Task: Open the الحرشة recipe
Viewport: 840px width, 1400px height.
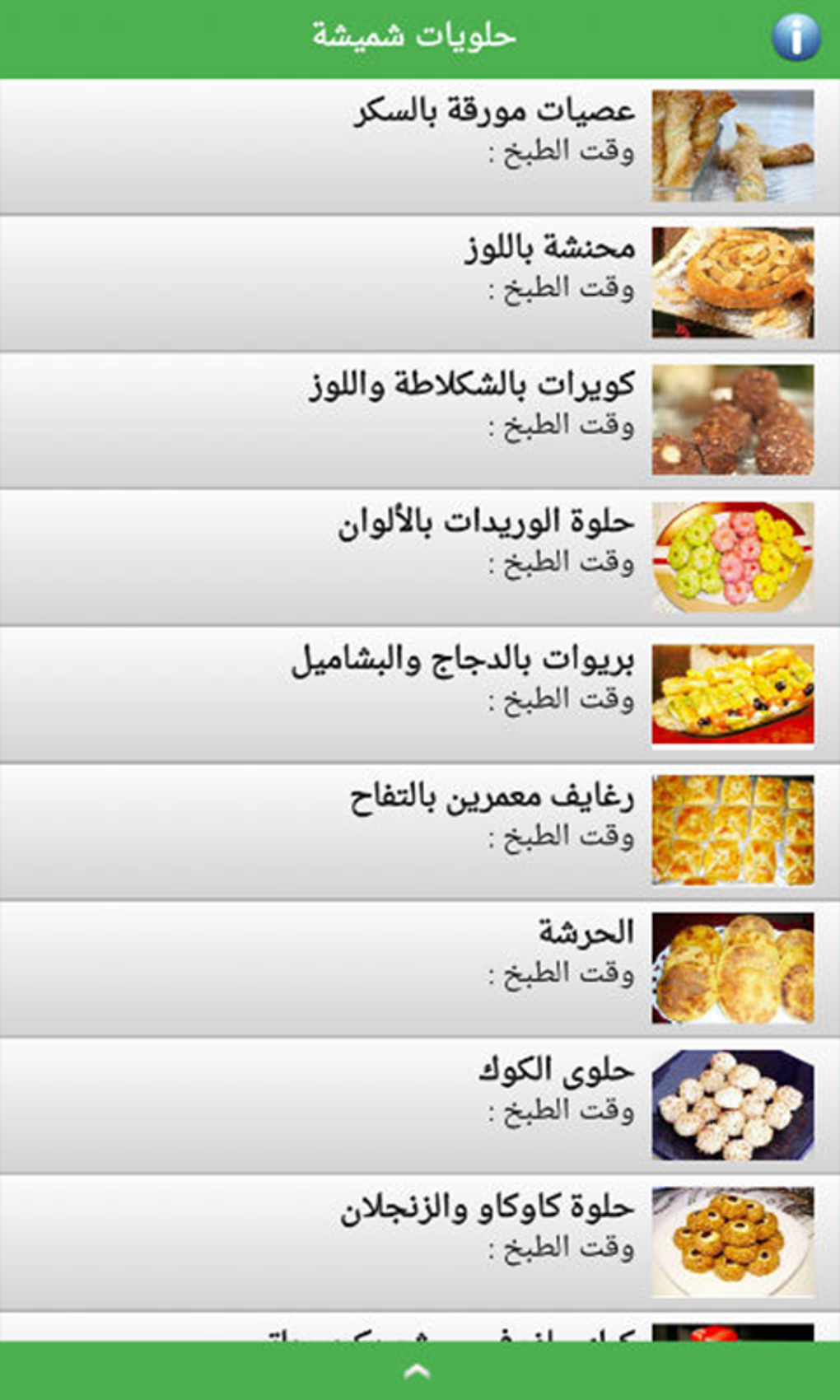Action: pos(420,969)
